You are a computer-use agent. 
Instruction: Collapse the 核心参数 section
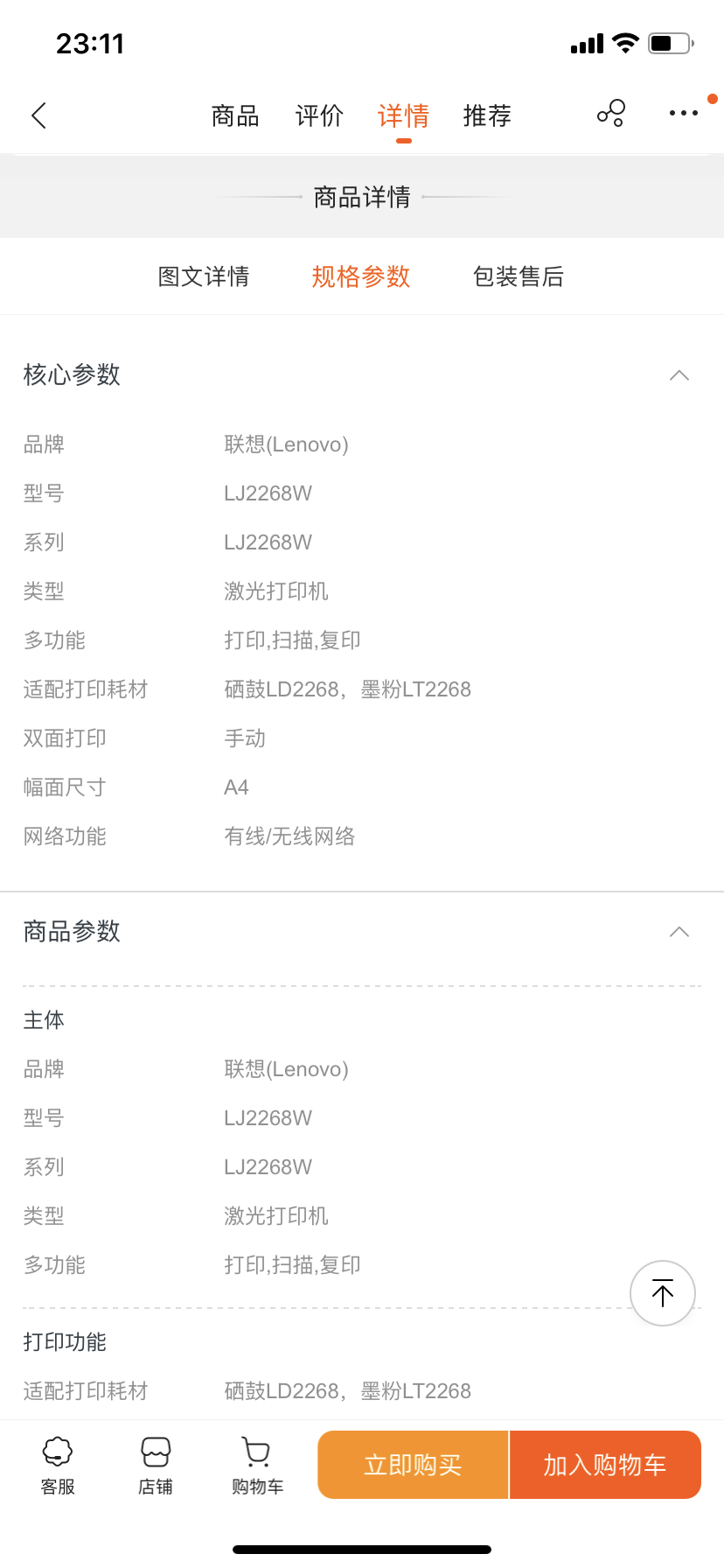click(679, 375)
